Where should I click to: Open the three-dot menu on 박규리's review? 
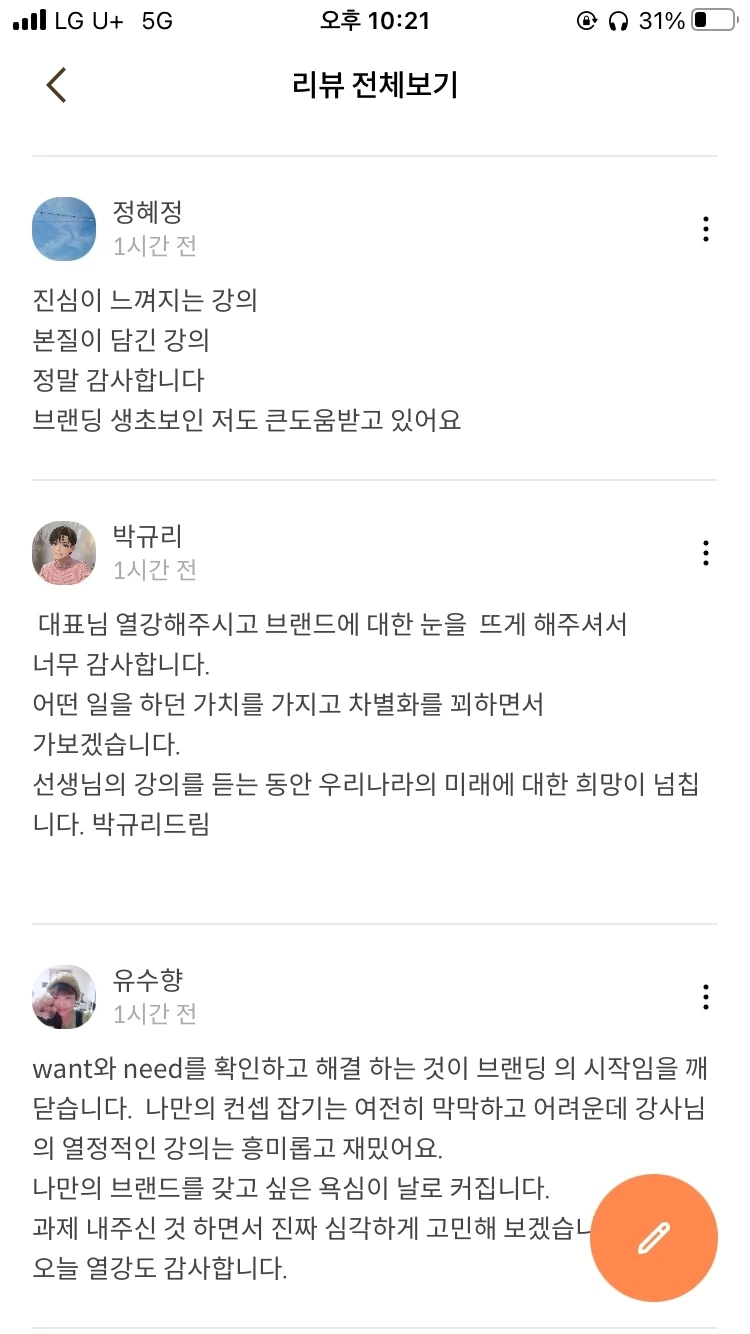(x=705, y=553)
